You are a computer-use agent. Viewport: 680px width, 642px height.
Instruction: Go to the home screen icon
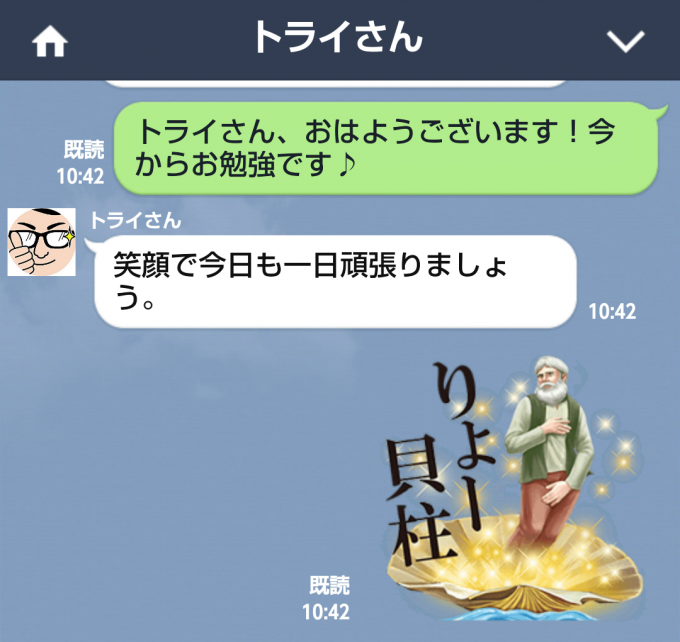pos(50,41)
